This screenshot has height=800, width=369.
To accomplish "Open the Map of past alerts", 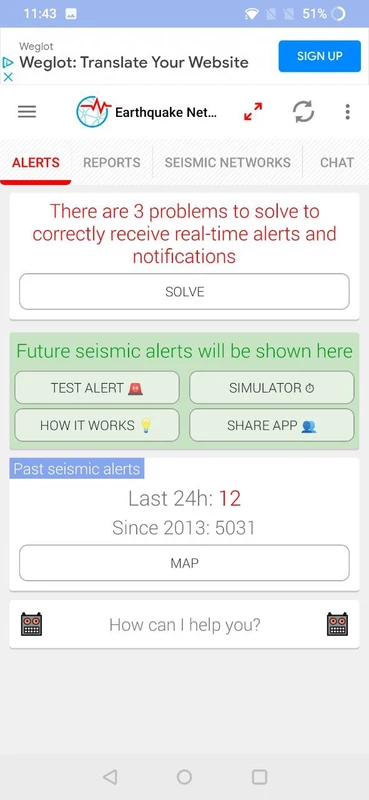I will pos(184,563).
